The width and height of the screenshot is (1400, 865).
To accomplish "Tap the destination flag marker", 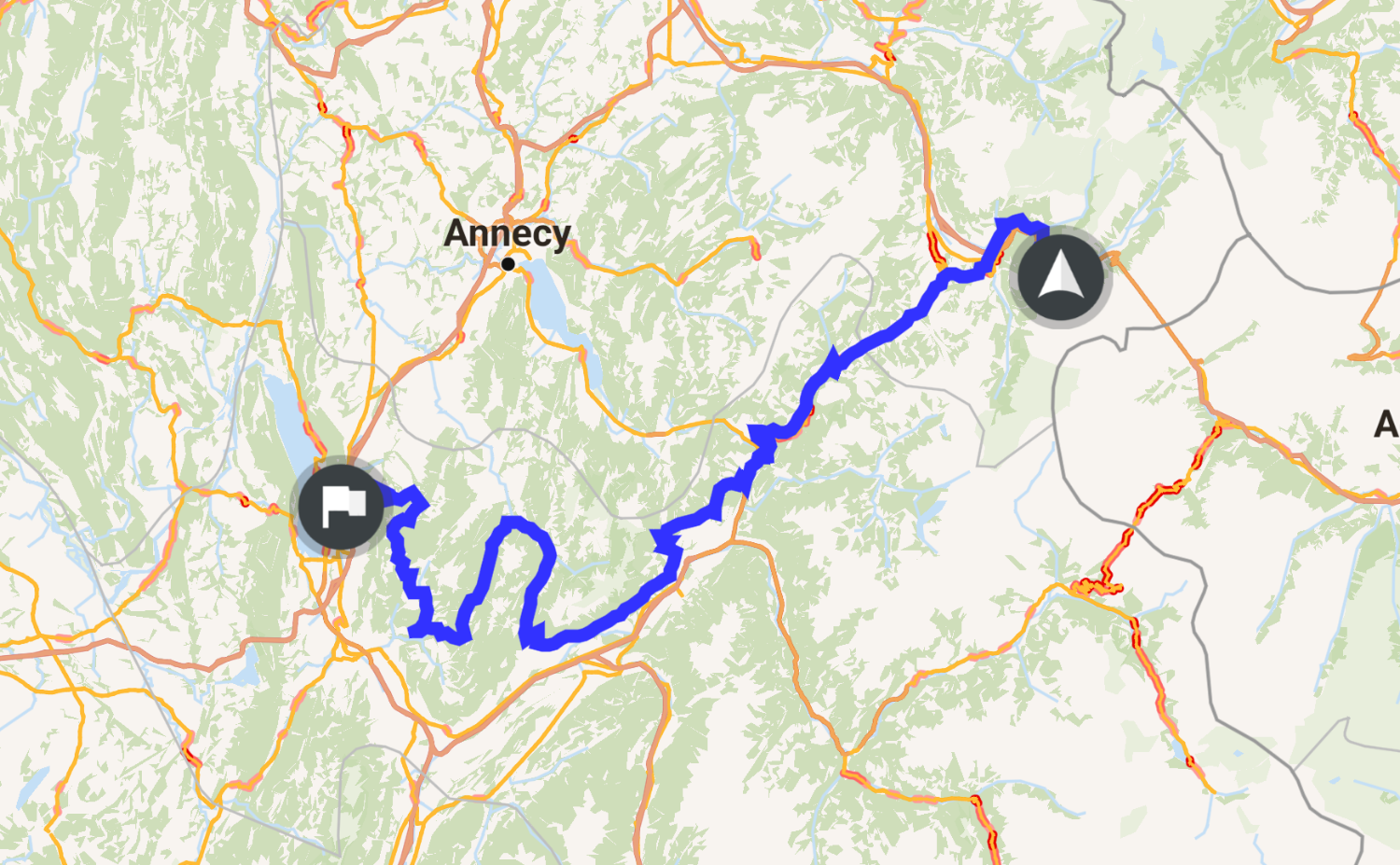I will coord(342,508).
